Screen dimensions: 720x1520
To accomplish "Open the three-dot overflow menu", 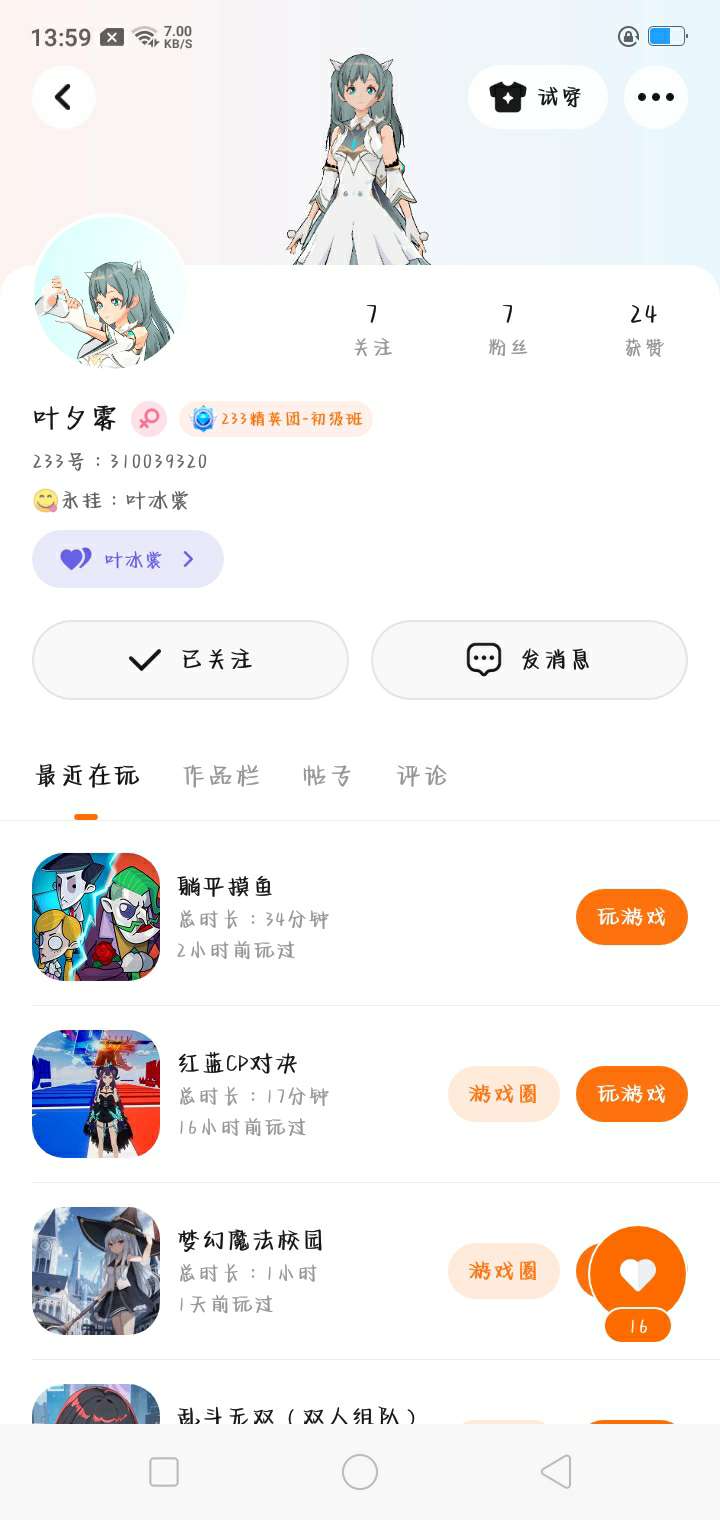I will pyautogui.click(x=655, y=97).
